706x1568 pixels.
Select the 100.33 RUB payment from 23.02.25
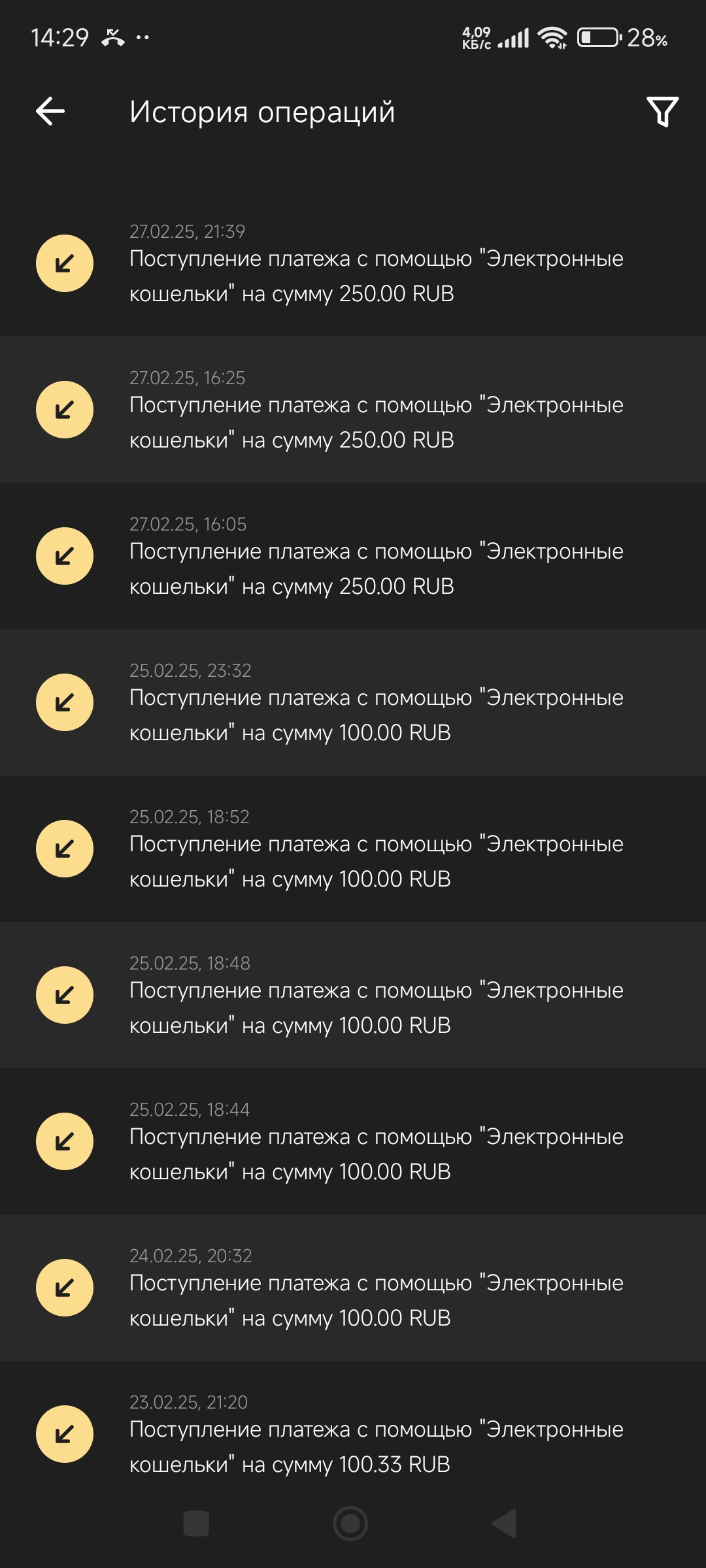[x=353, y=1435]
